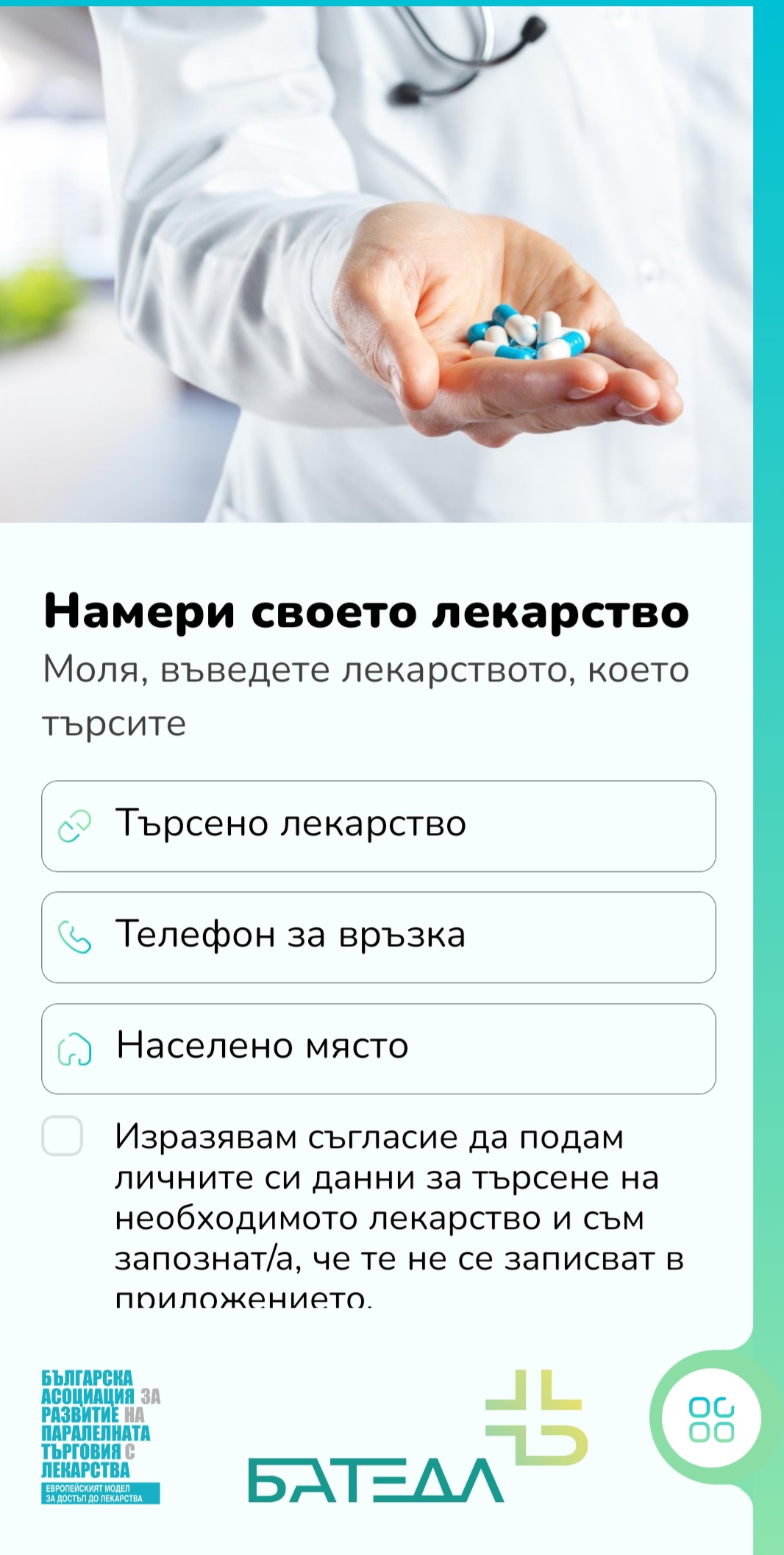Enter phone in Телефон за връзка field
Image resolution: width=784 pixels, height=1555 pixels.
click(379, 937)
